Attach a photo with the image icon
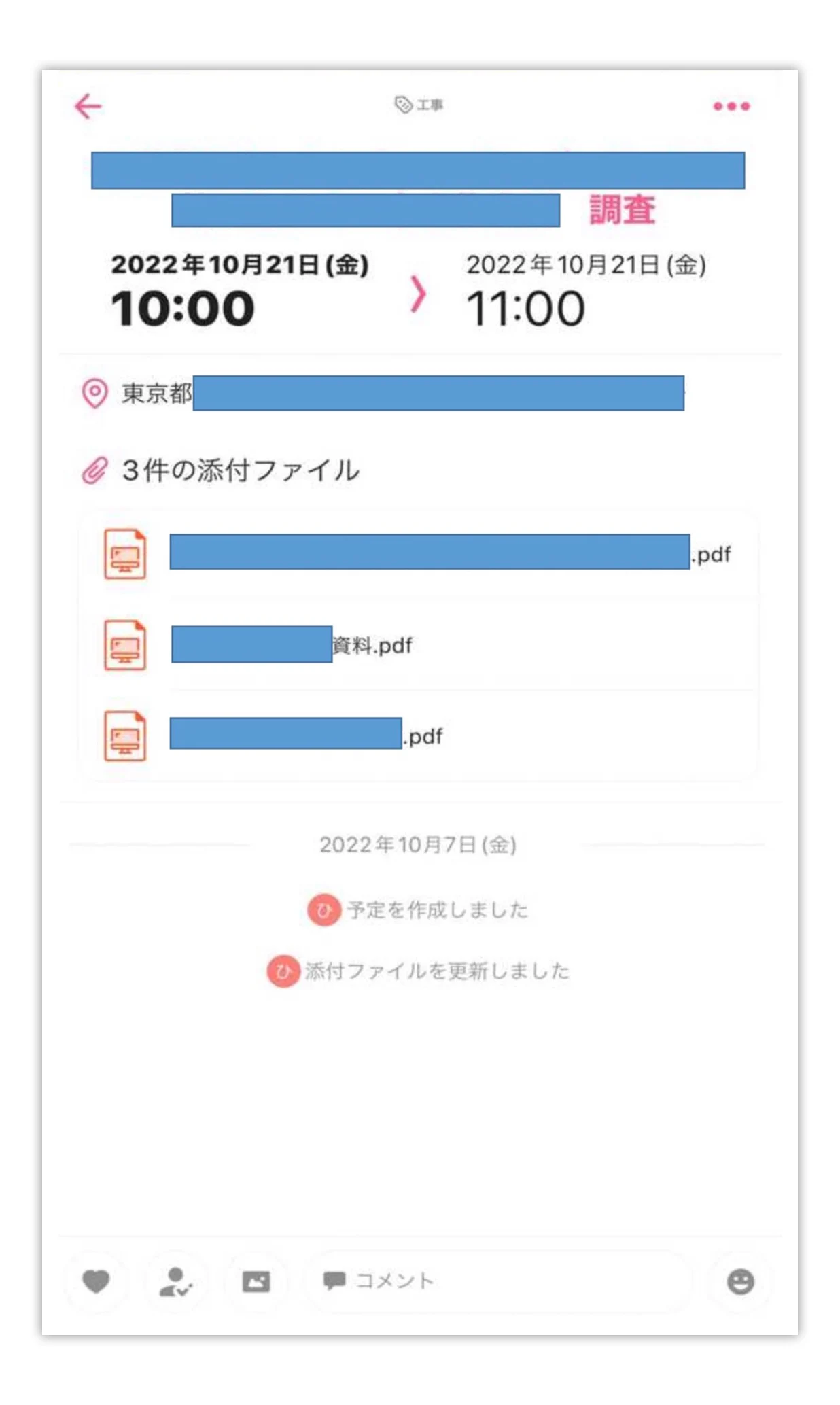Image resolution: width=840 pixels, height=1405 pixels. coord(256,1281)
